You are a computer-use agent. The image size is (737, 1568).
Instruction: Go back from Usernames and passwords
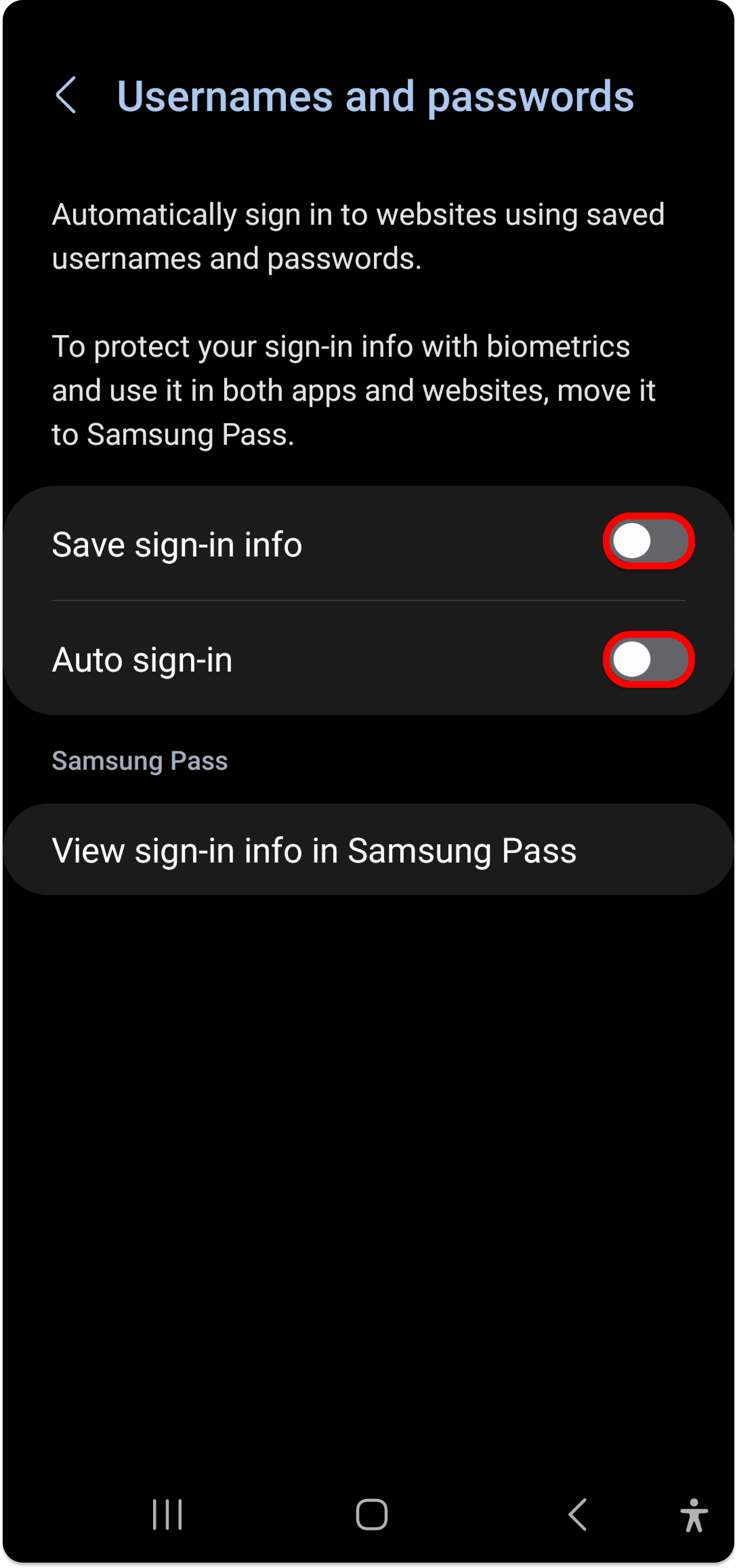pos(66,95)
